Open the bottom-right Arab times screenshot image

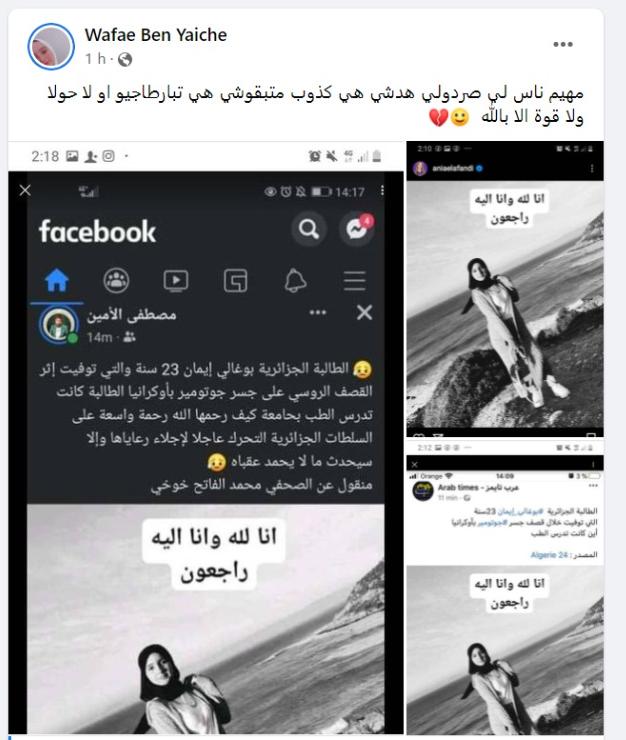[505, 595]
